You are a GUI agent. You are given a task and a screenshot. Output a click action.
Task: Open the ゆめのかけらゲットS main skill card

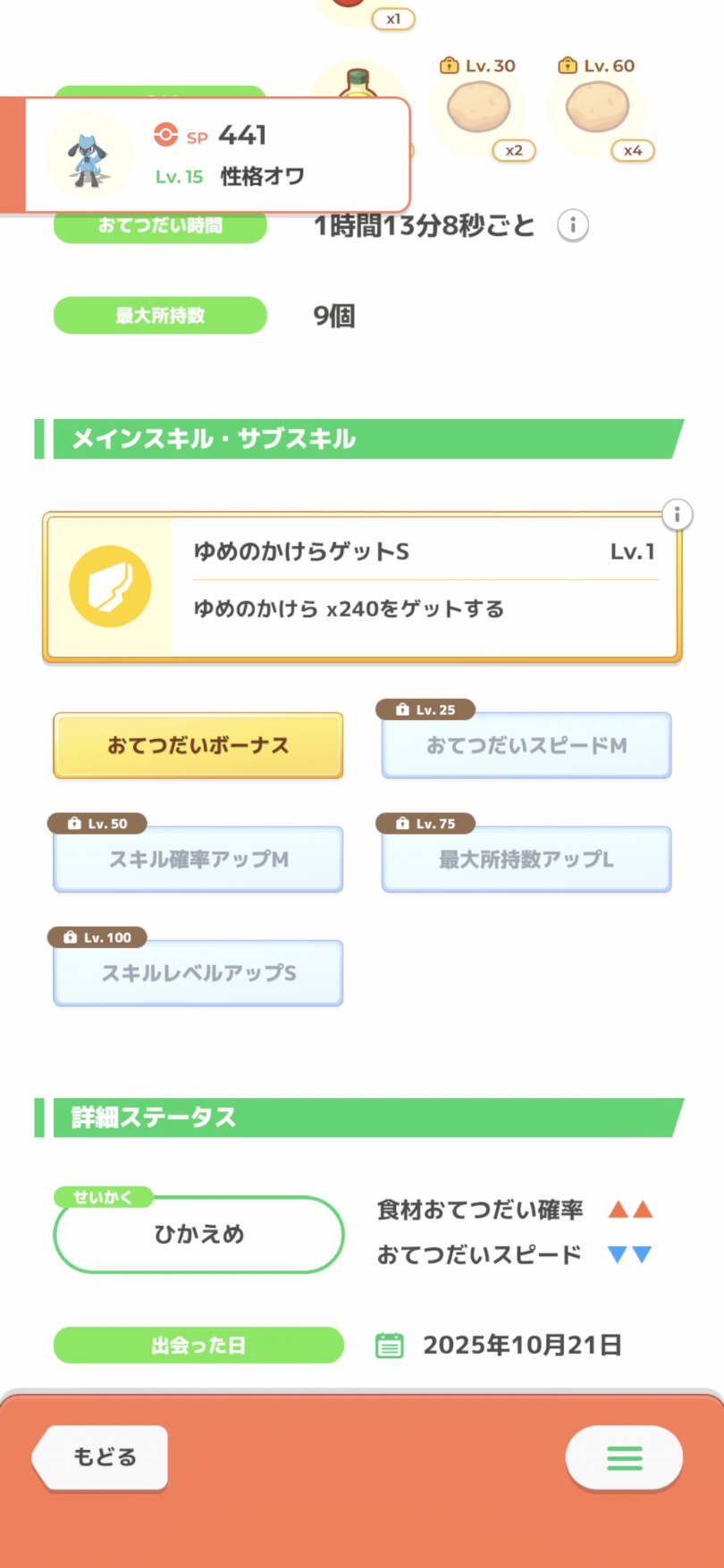pyautogui.click(x=362, y=587)
